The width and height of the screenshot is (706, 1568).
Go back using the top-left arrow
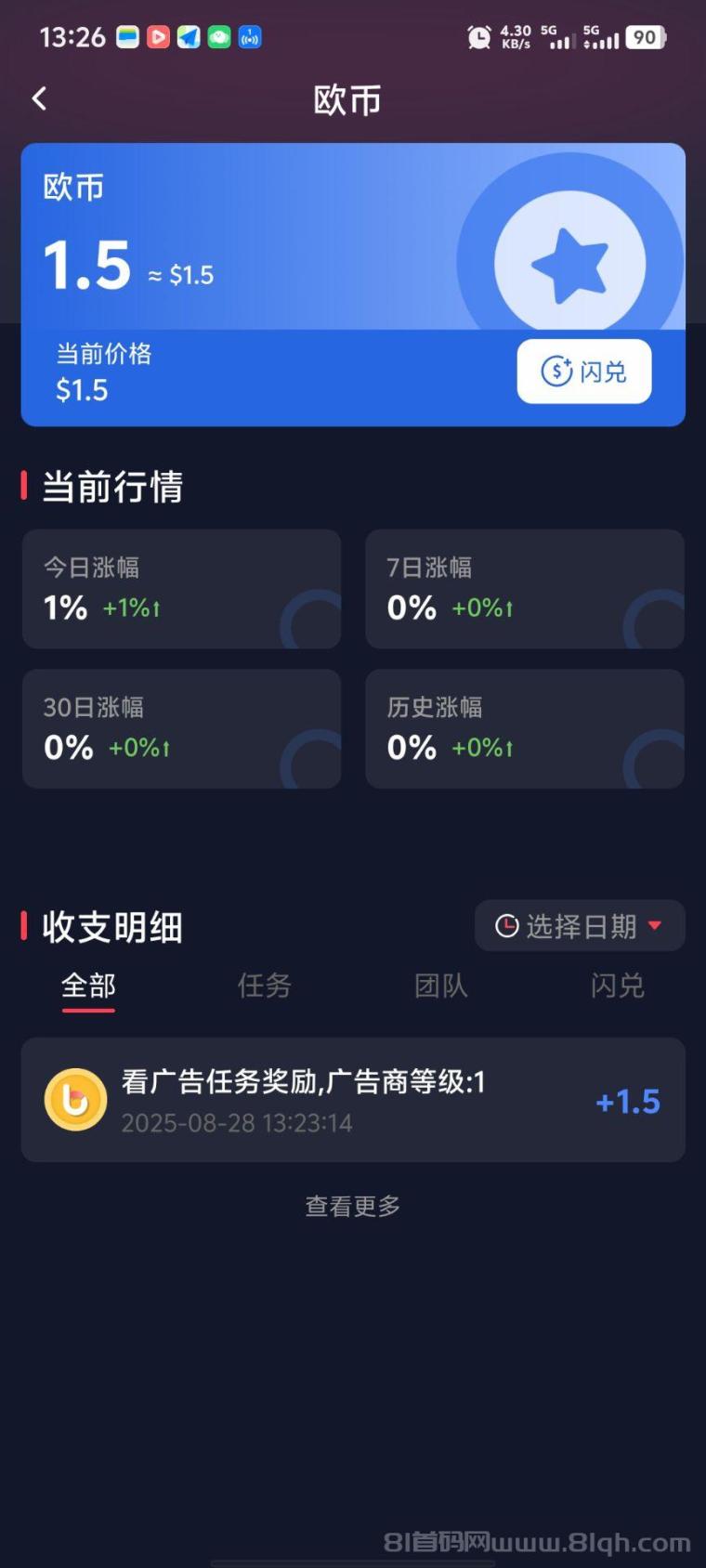pos(39,98)
